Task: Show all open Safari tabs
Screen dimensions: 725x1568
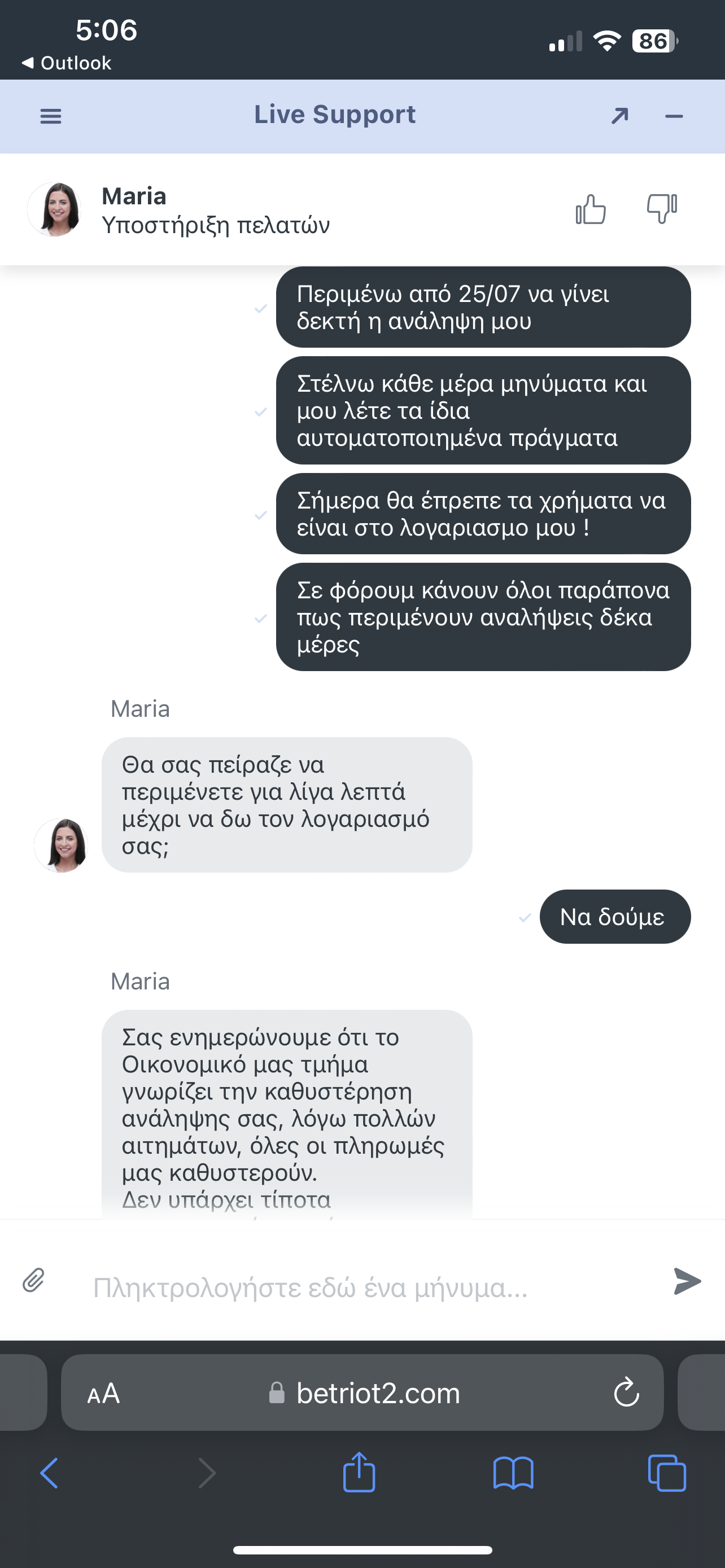Action: click(x=667, y=1473)
